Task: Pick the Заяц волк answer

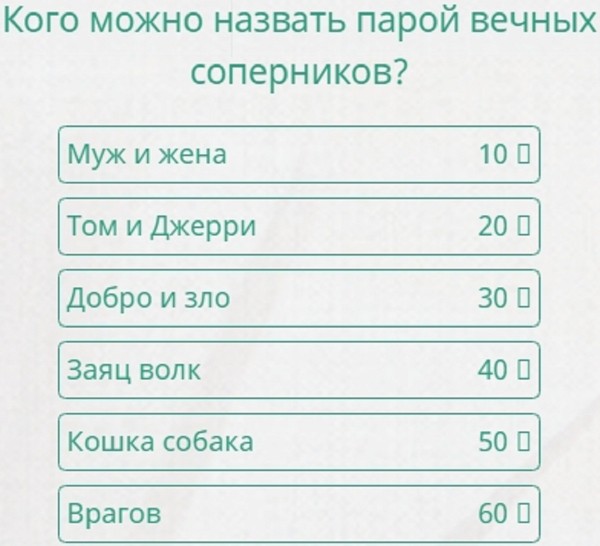Action: pos(298,370)
